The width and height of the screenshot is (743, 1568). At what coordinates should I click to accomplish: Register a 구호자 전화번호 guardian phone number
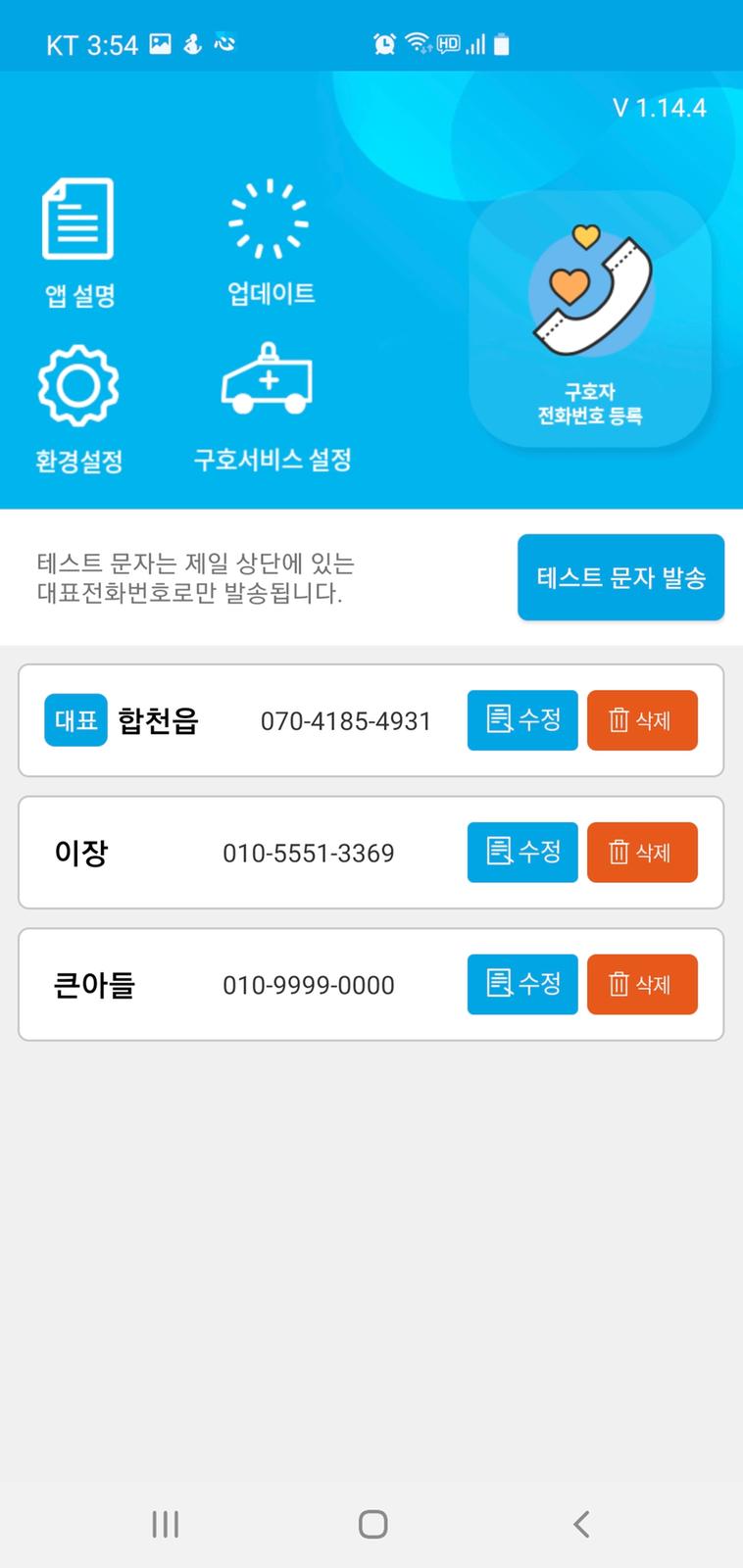pos(590,319)
